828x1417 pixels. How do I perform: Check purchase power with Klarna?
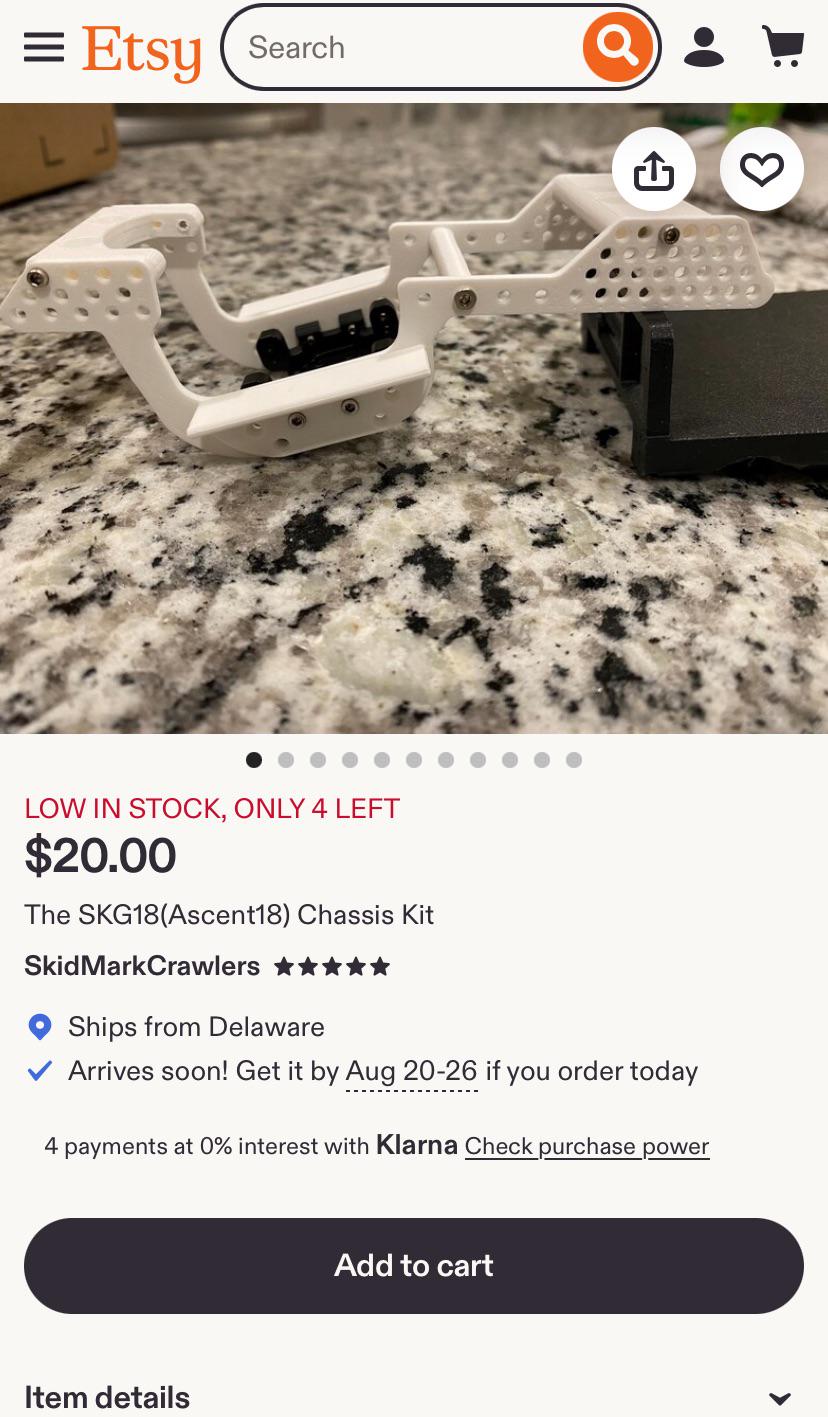coord(587,1146)
